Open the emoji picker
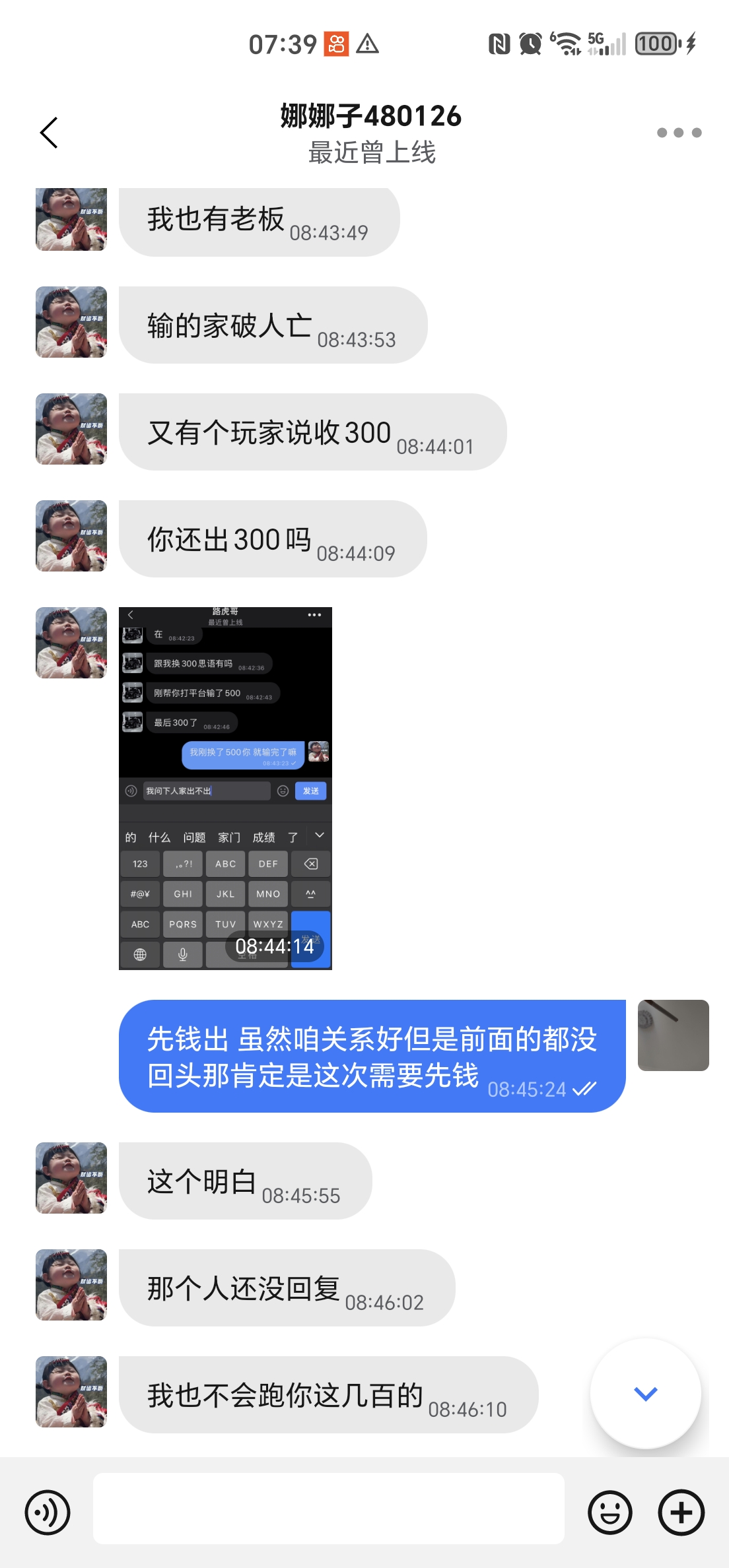Screen dimensions: 729x1568 point(610,1512)
